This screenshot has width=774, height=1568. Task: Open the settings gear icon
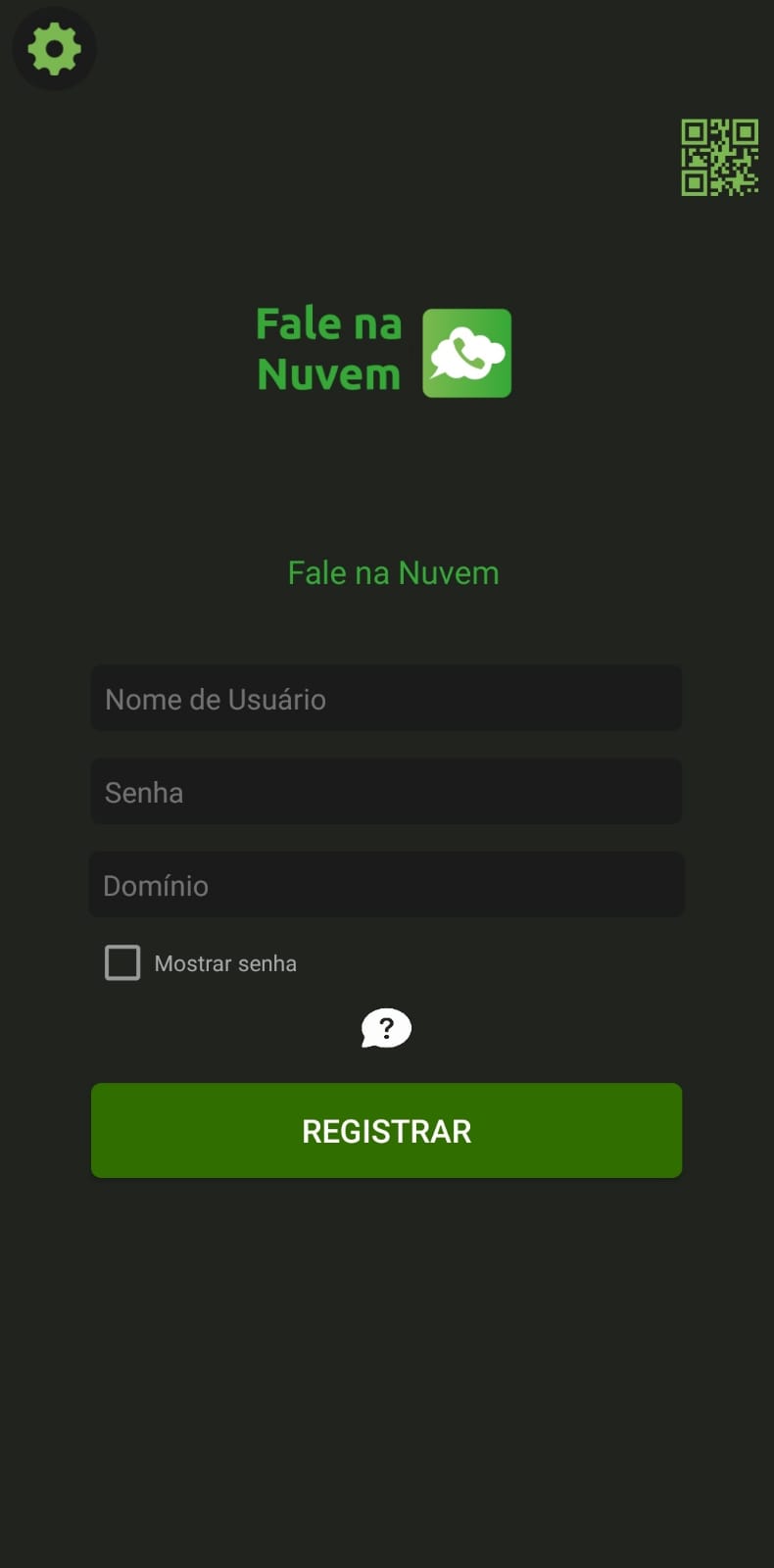[54, 49]
